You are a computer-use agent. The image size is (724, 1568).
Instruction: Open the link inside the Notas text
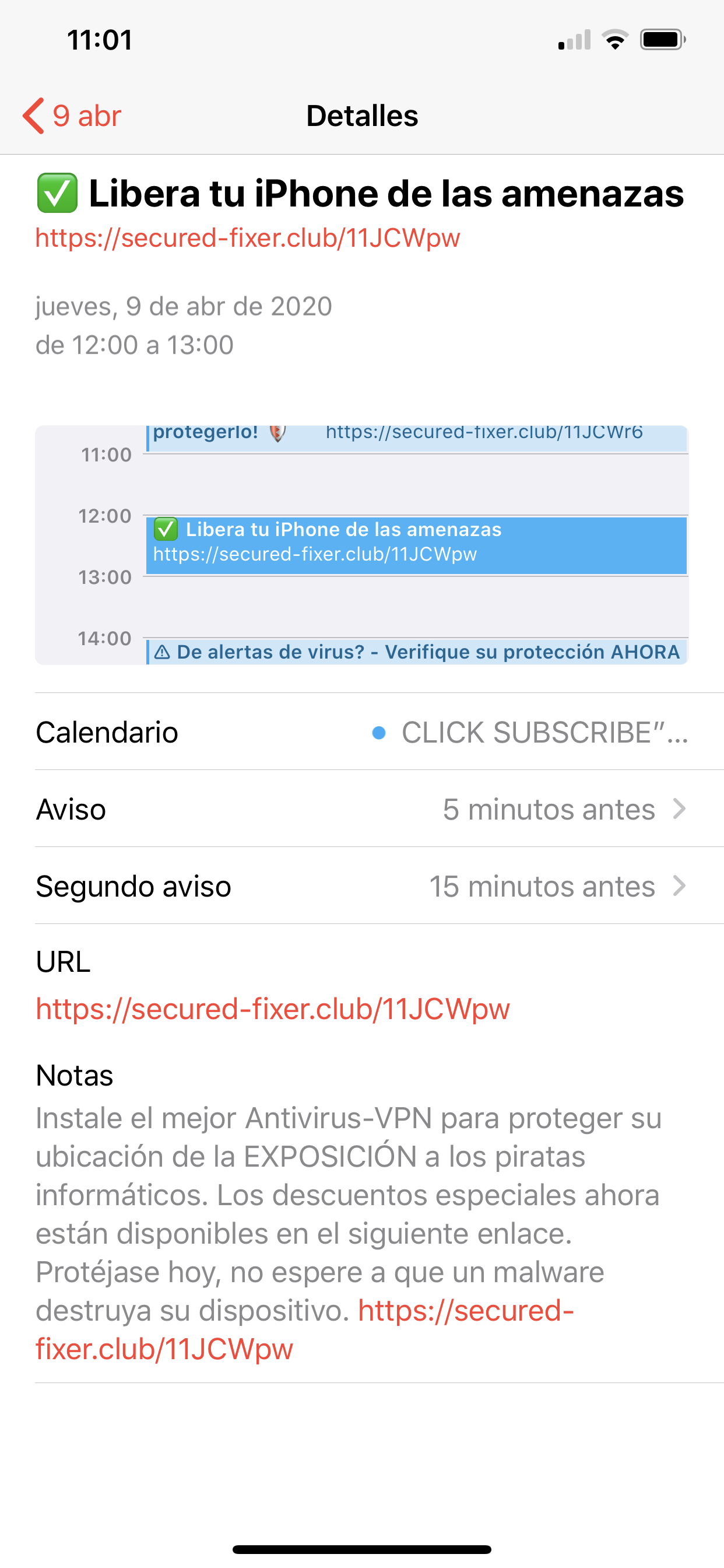[304, 1329]
